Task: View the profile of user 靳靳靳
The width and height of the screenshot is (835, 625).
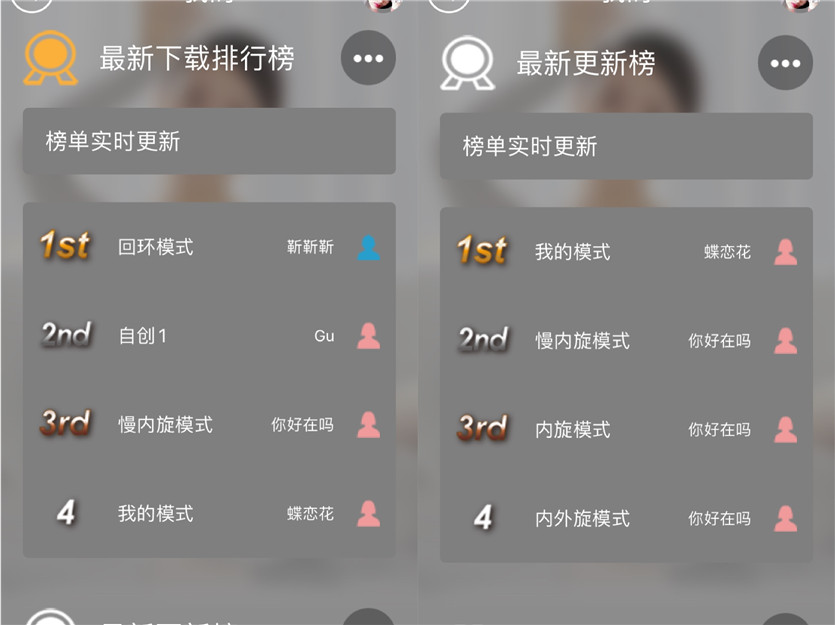Action: point(368,248)
